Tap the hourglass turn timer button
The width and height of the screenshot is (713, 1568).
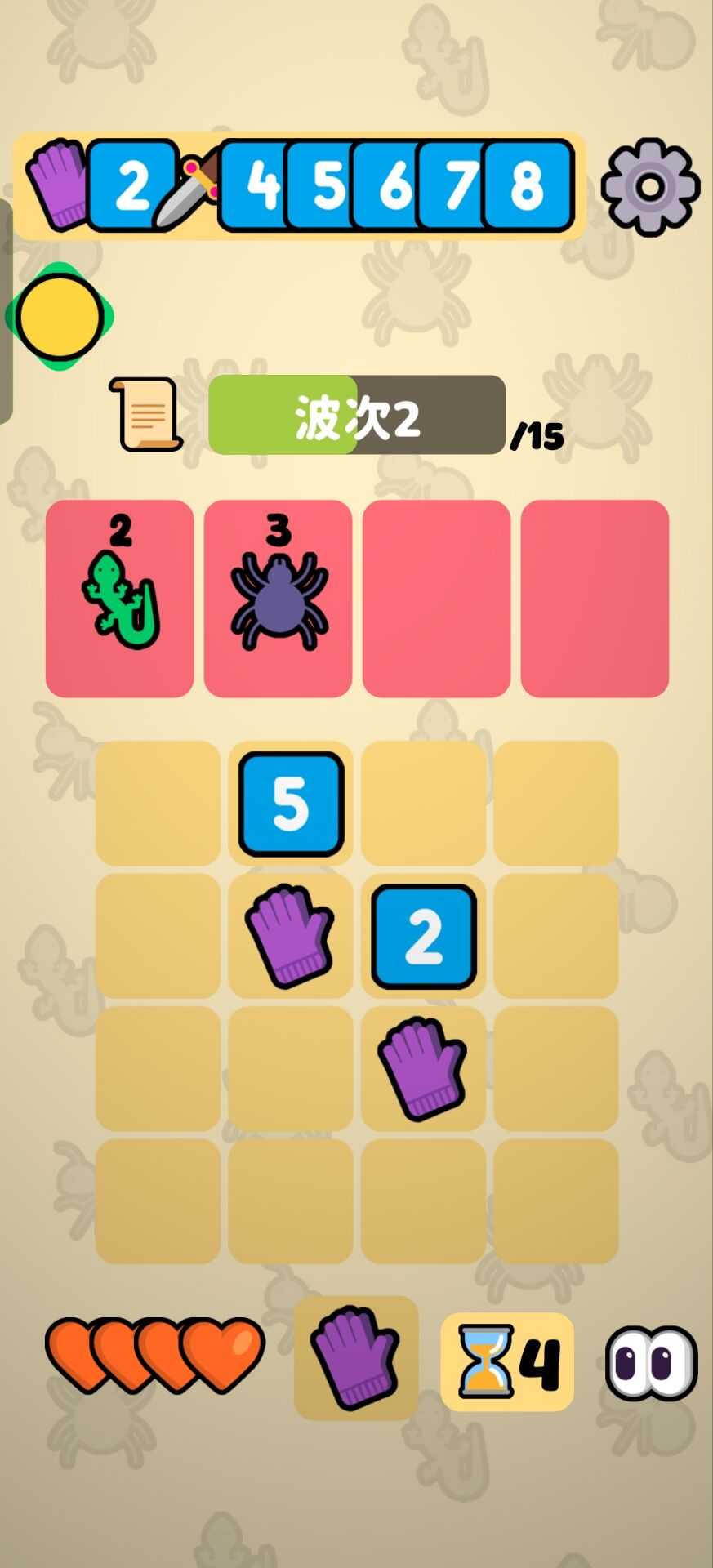point(507,1361)
